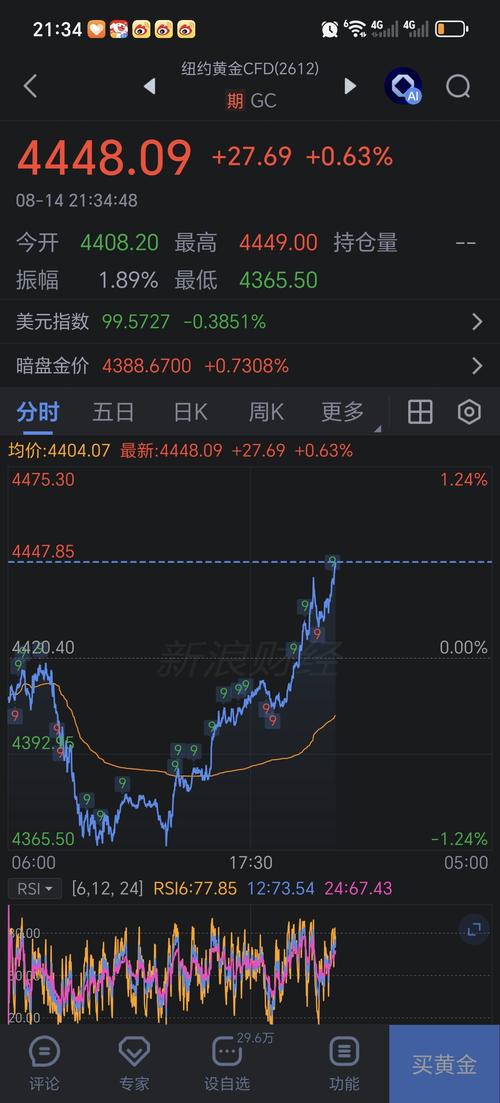
Task: Open the grid layout icon
Action: (x=420, y=412)
